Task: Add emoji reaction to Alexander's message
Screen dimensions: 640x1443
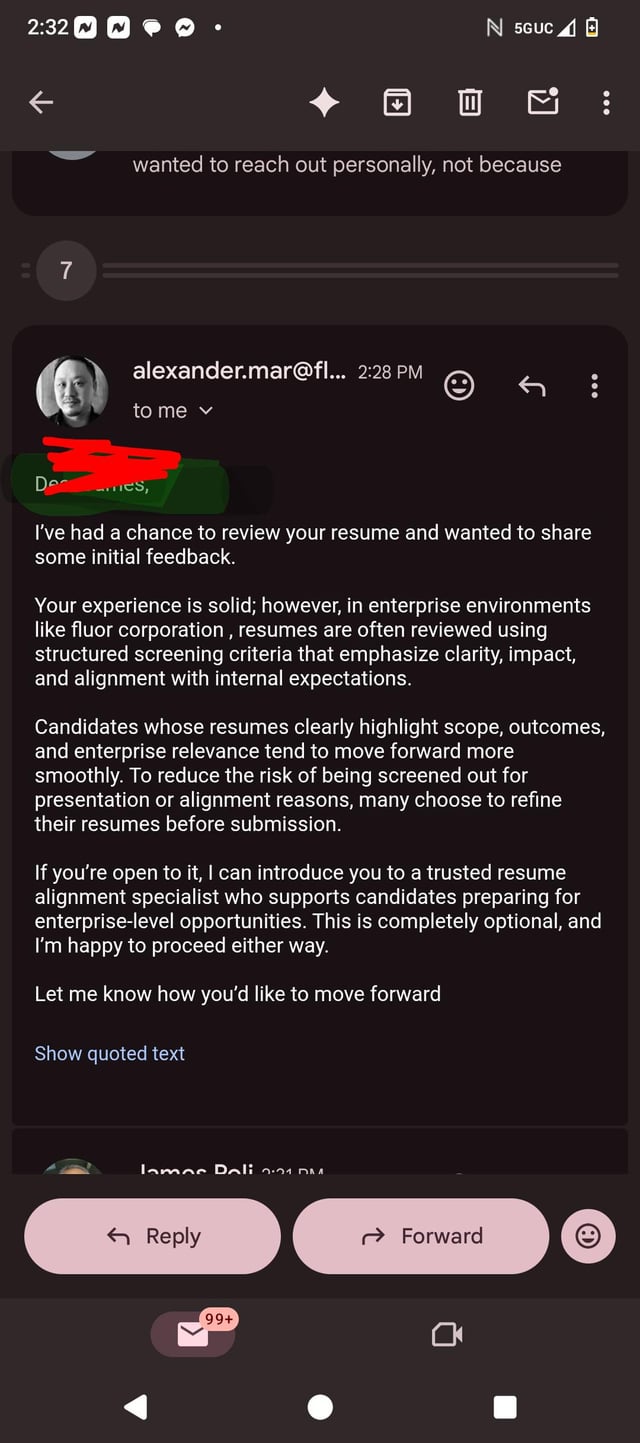Action: click(x=459, y=386)
